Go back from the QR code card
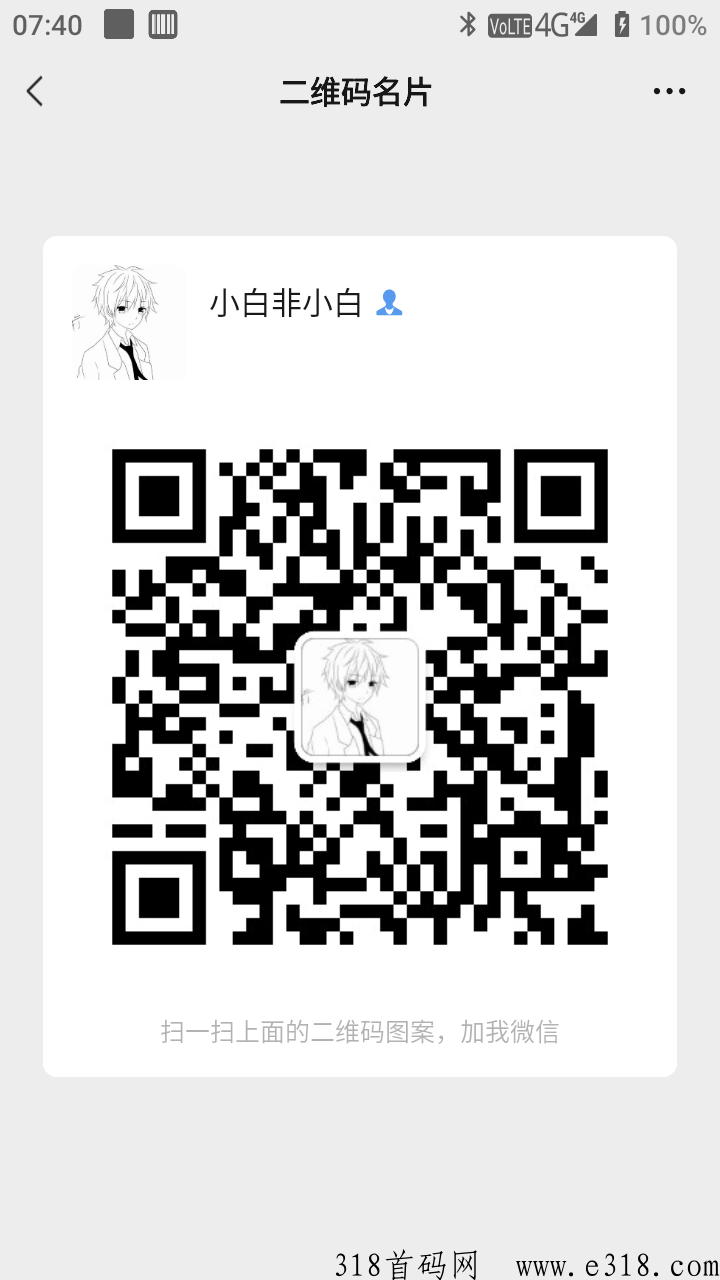The image size is (720, 1280). (35, 92)
